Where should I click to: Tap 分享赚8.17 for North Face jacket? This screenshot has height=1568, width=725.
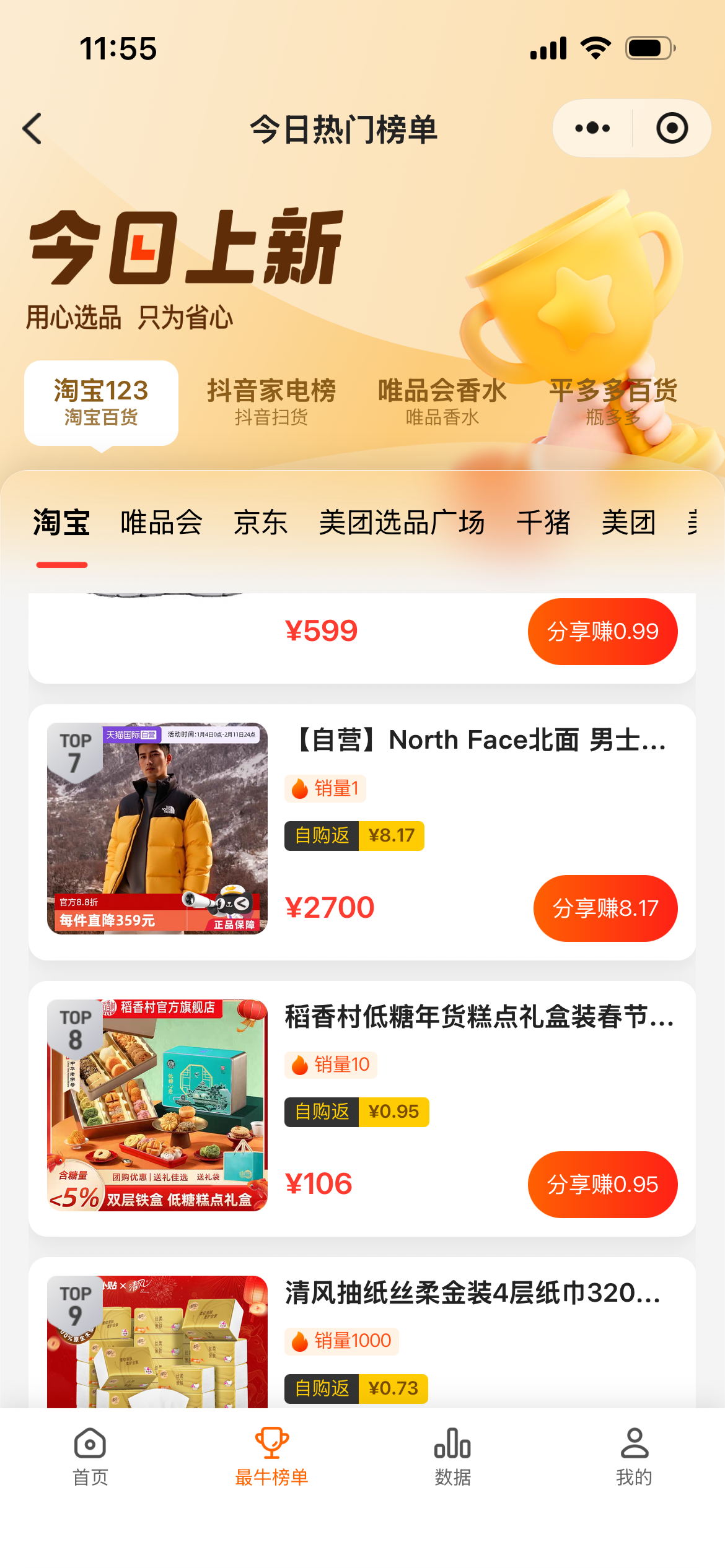[605, 908]
